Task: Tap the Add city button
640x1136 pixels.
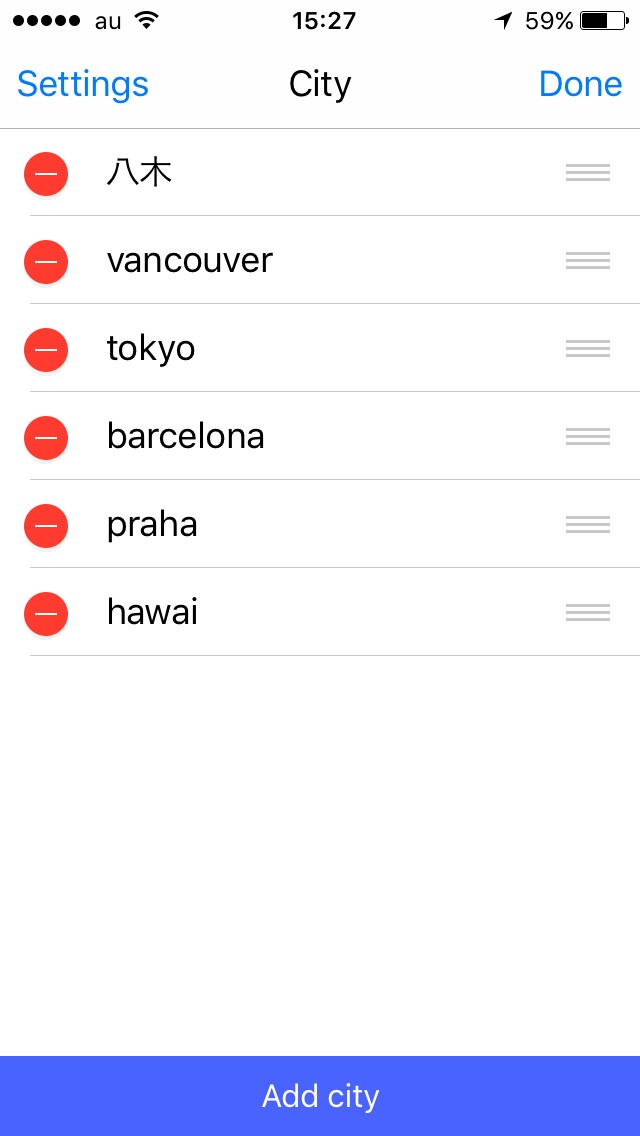Action: 320,1096
